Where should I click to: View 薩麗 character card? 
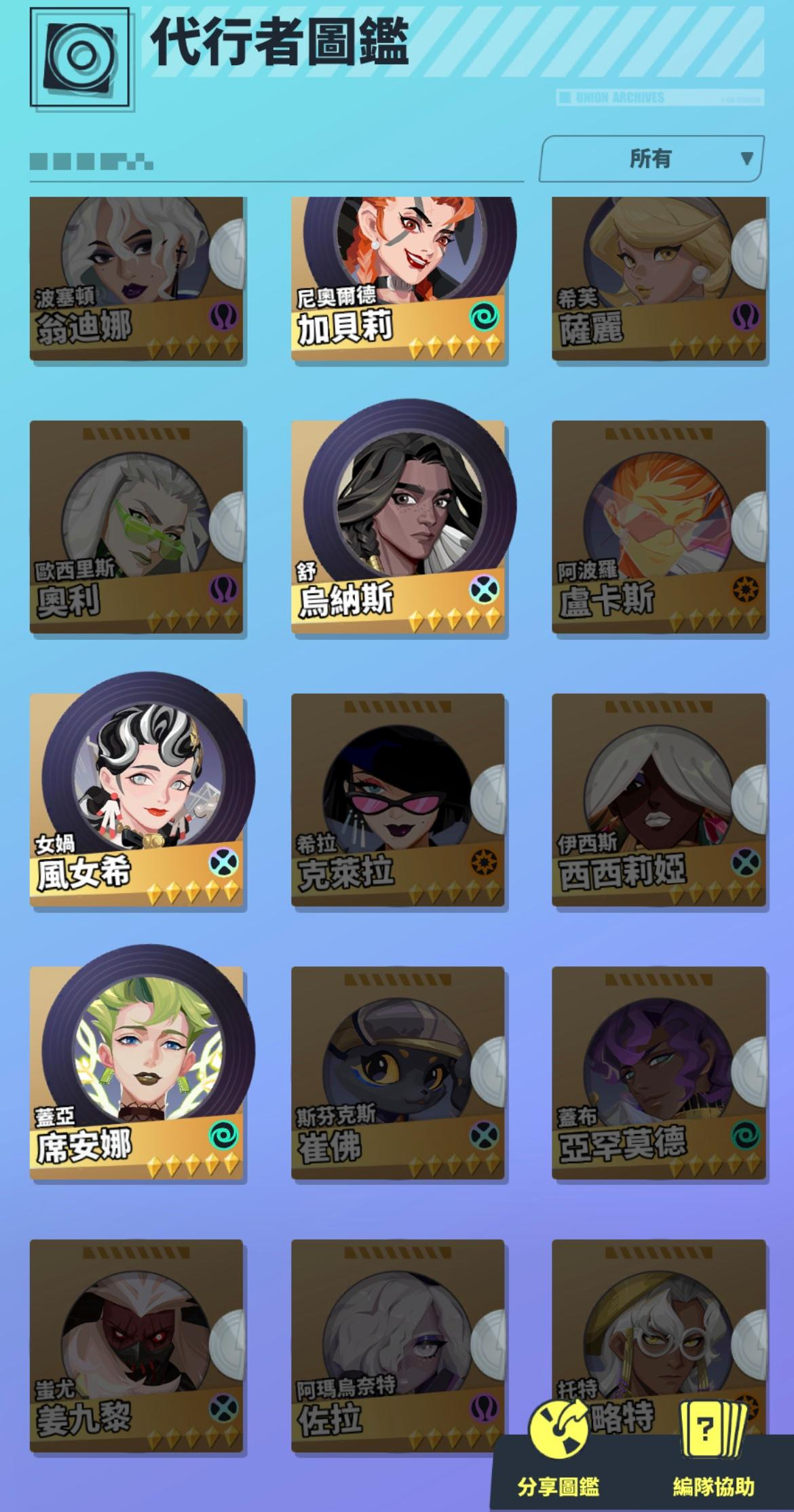(659, 280)
